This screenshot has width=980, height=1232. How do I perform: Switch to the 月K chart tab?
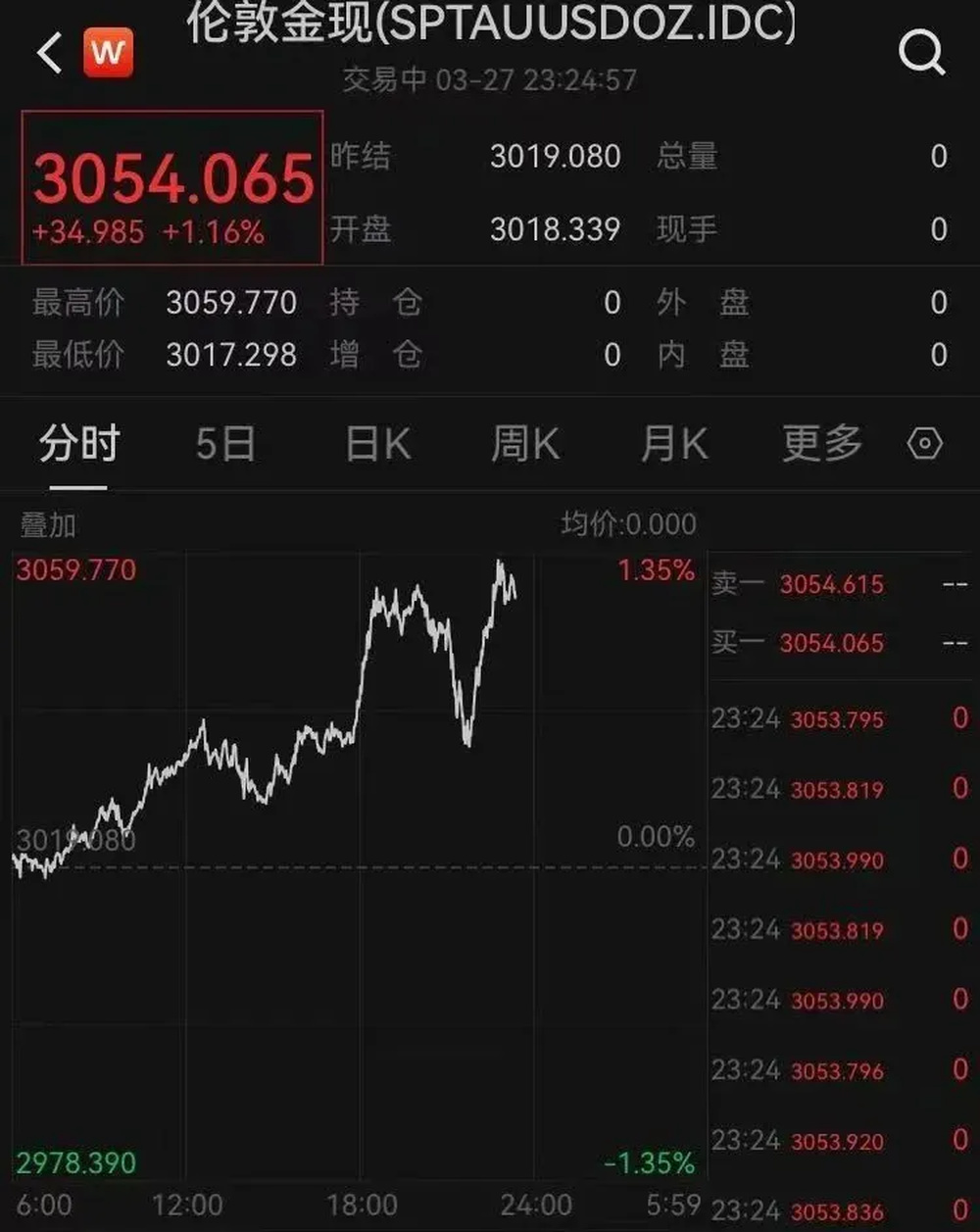coord(673,444)
